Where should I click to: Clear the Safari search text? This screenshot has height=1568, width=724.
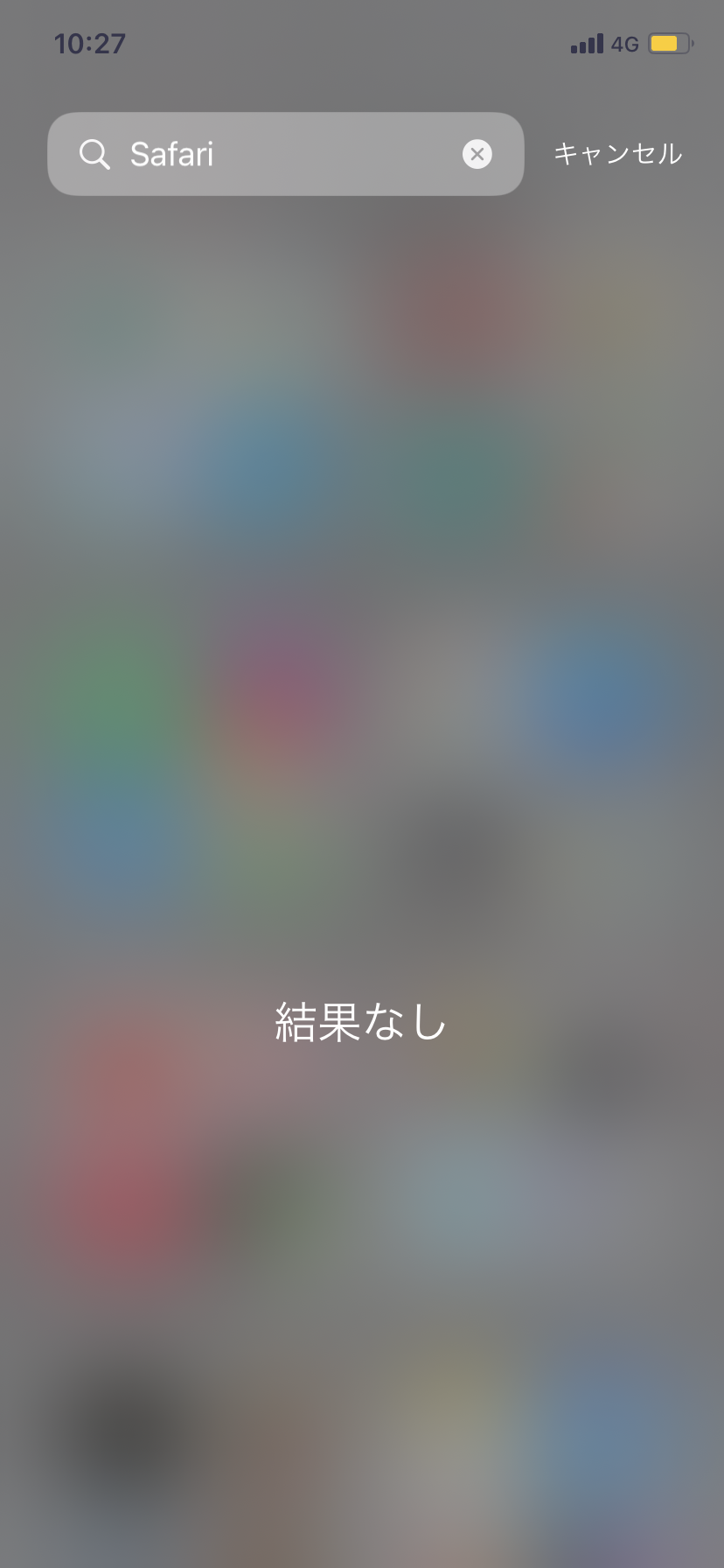click(x=477, y=154)
